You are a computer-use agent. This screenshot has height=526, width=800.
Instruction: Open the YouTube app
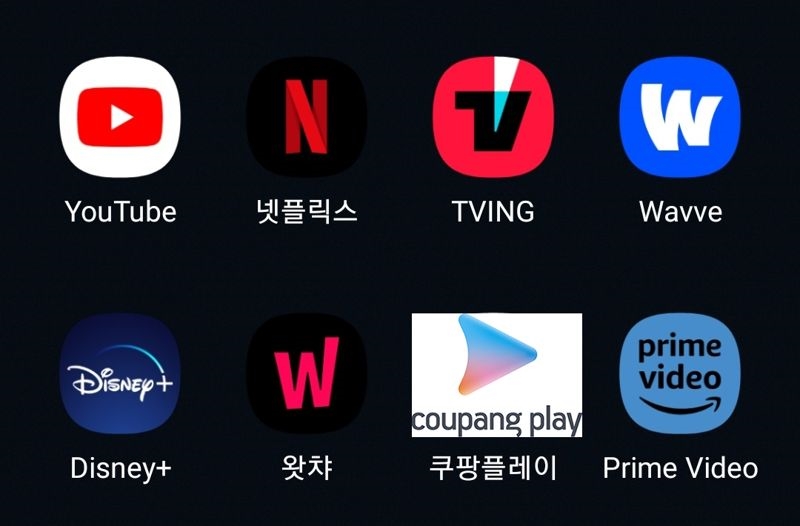(120, 118)
